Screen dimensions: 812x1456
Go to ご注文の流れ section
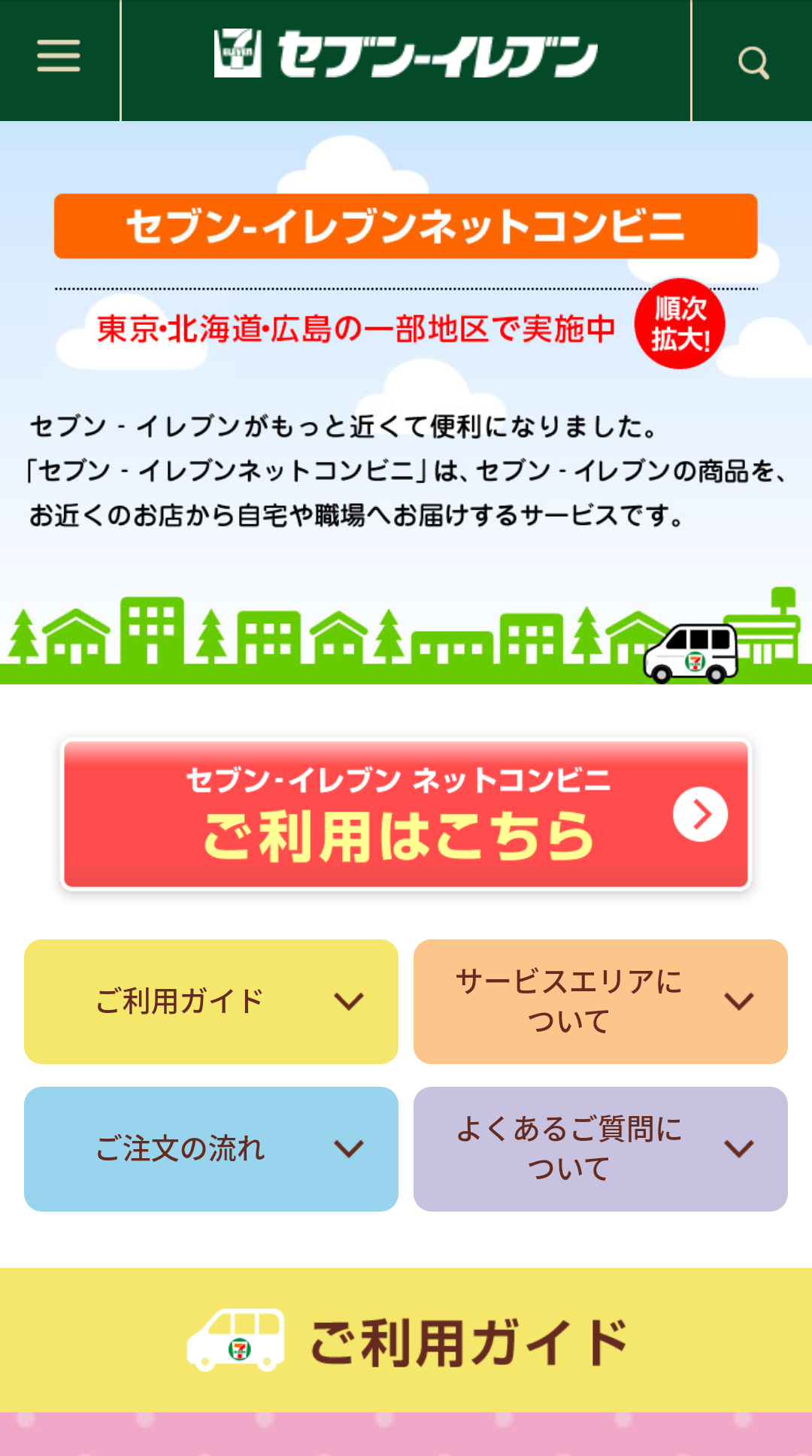(211, 1148)
